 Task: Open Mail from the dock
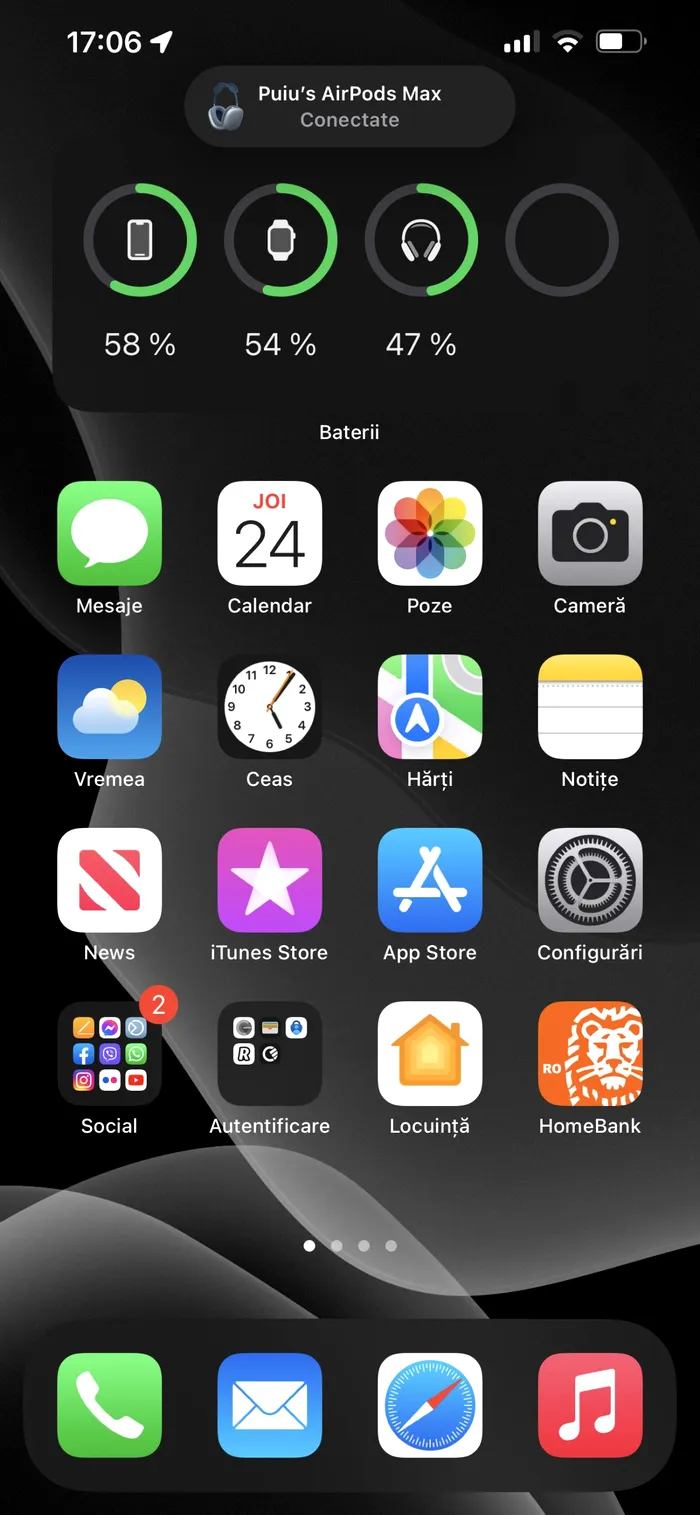click(269, 1405)
